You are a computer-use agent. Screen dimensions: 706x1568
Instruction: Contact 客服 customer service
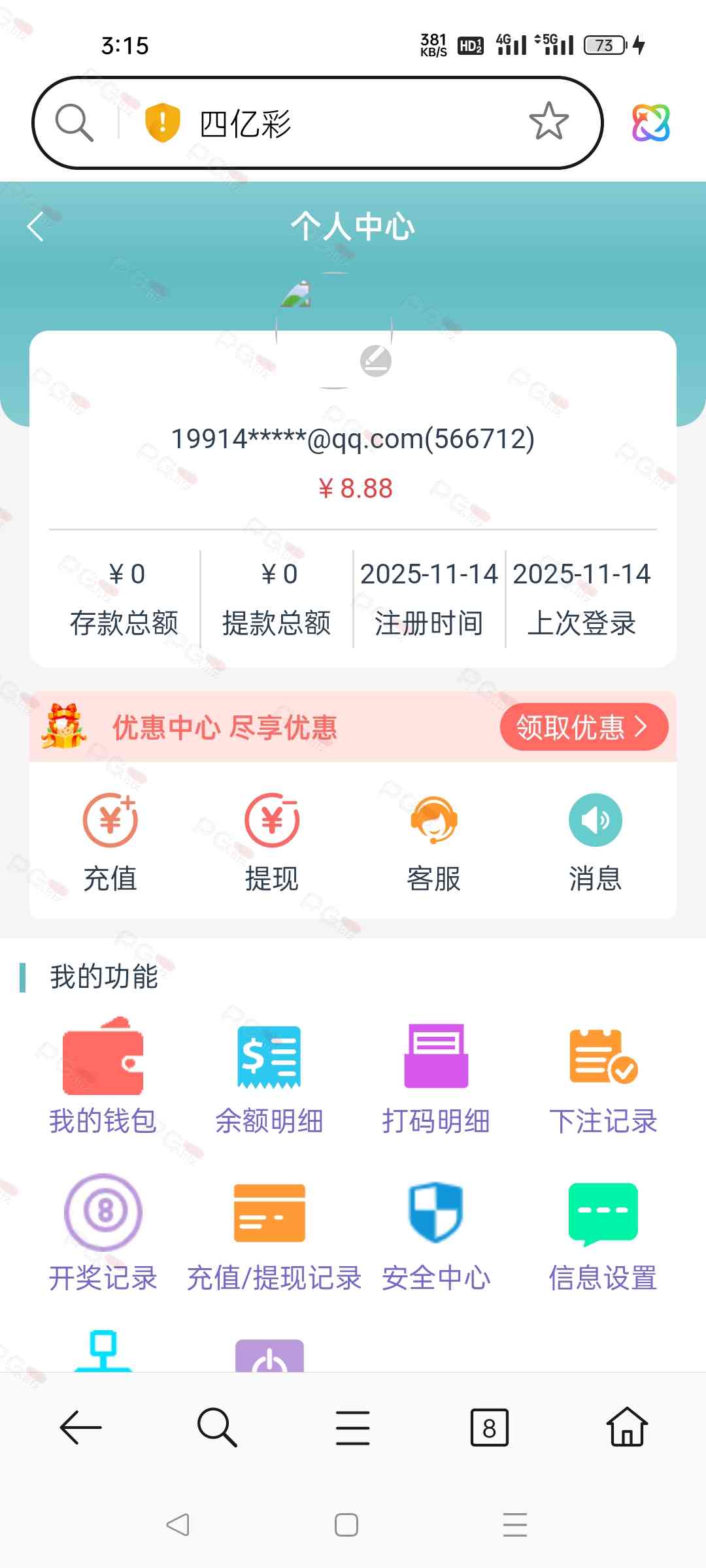pos(433,841)
